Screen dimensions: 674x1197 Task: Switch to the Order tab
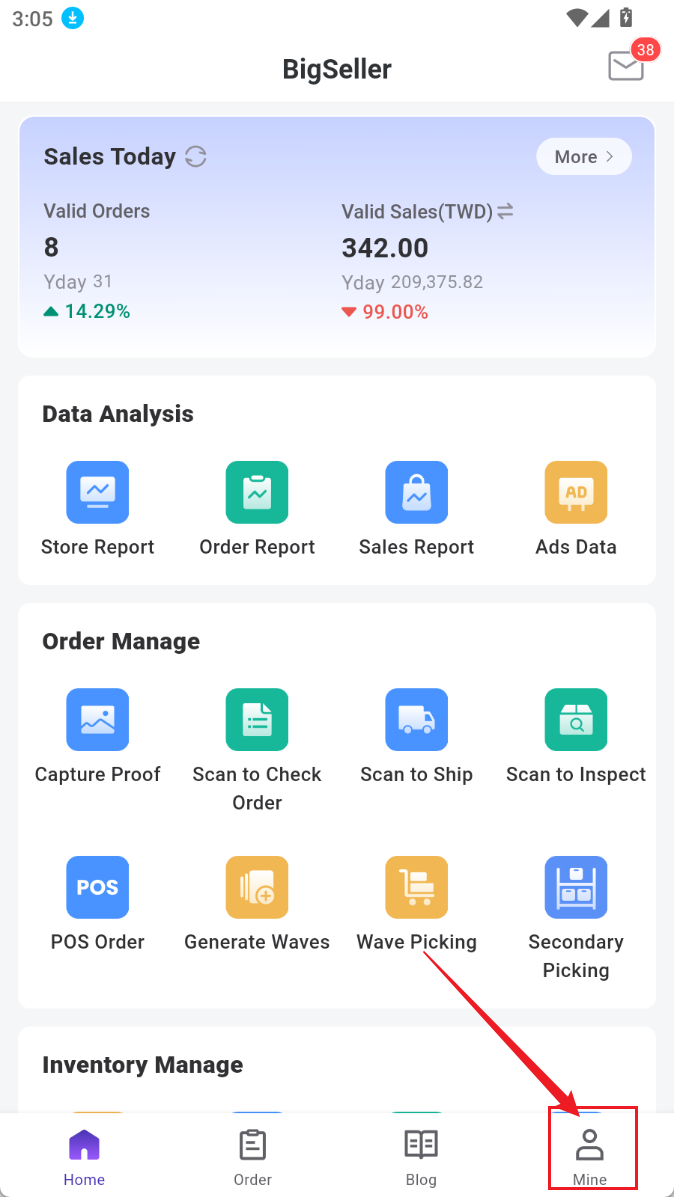pos(253,1157)
